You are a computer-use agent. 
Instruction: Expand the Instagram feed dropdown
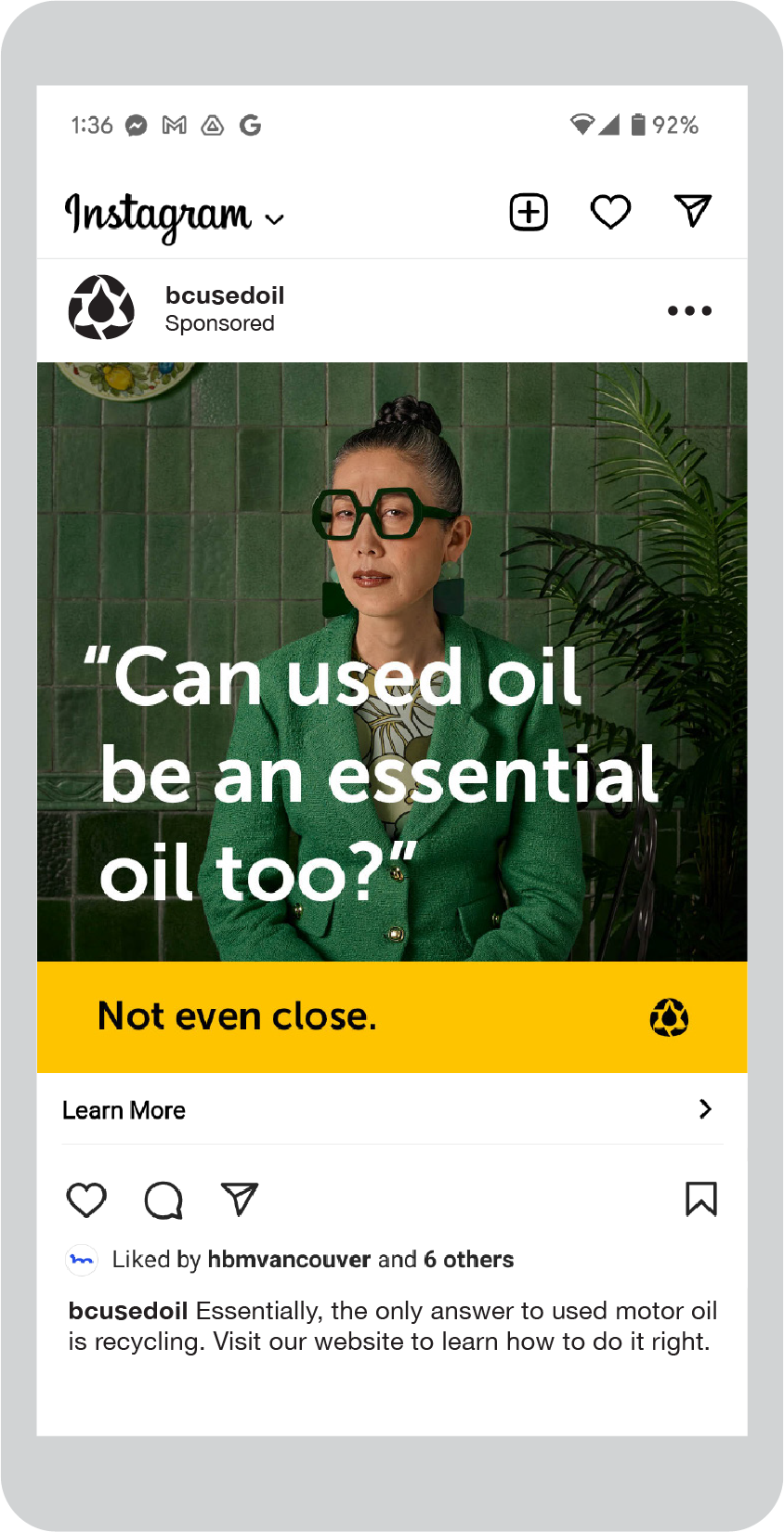[274, 220]
